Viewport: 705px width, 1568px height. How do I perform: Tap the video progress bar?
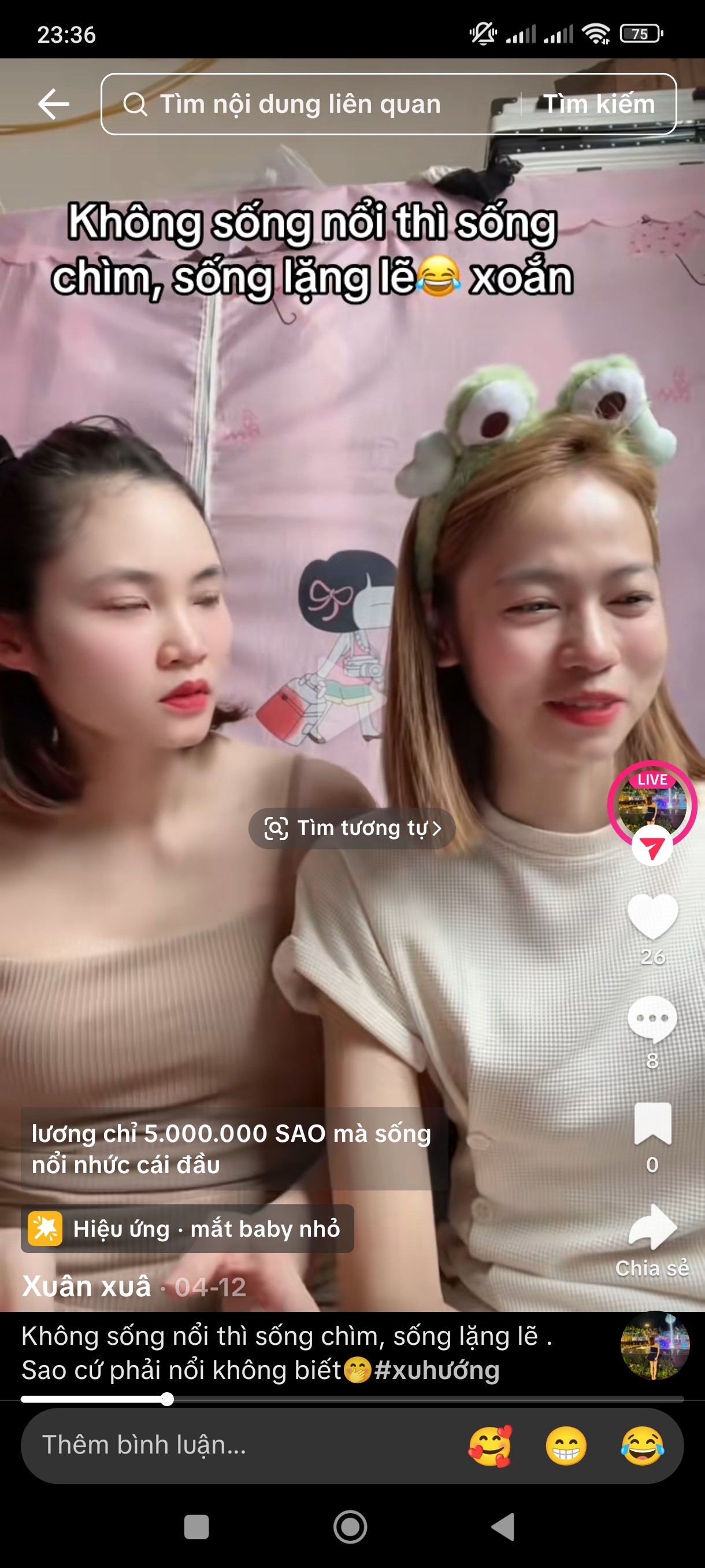(352, 1399)
